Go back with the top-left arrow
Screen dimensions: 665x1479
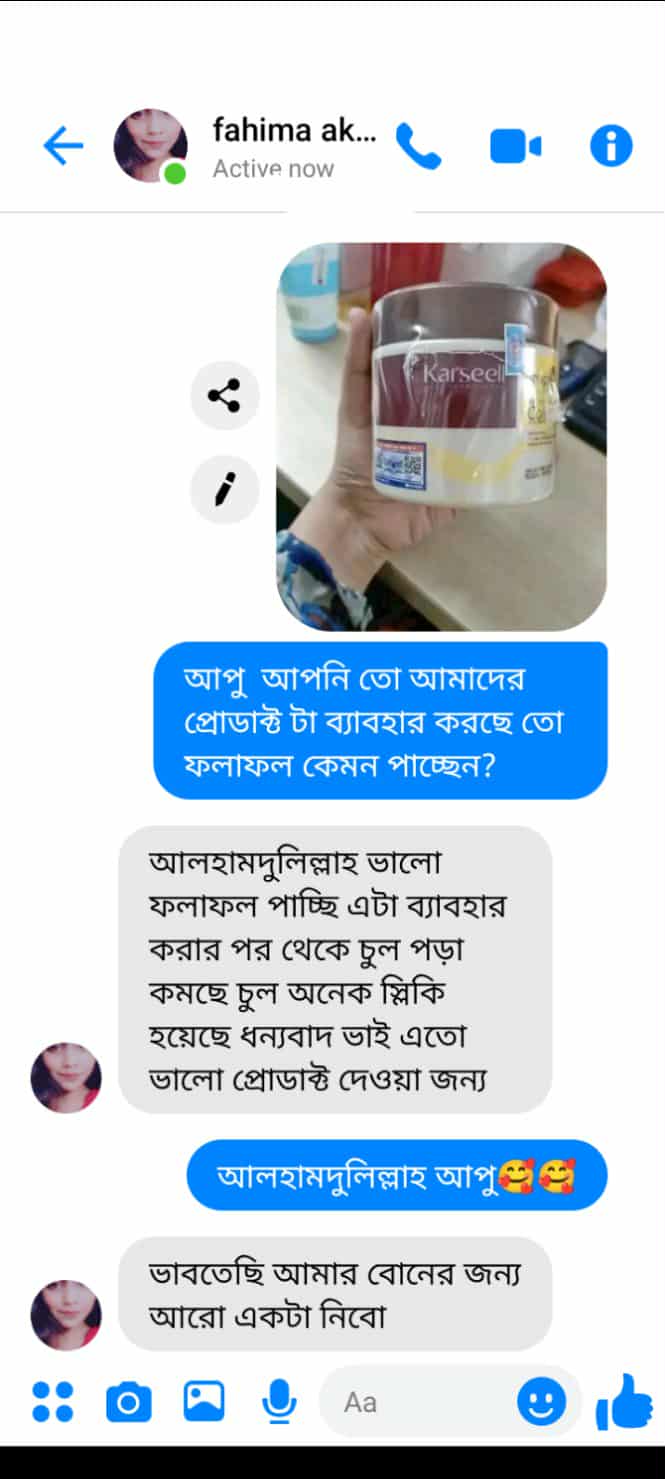click(x=62, y=147)
